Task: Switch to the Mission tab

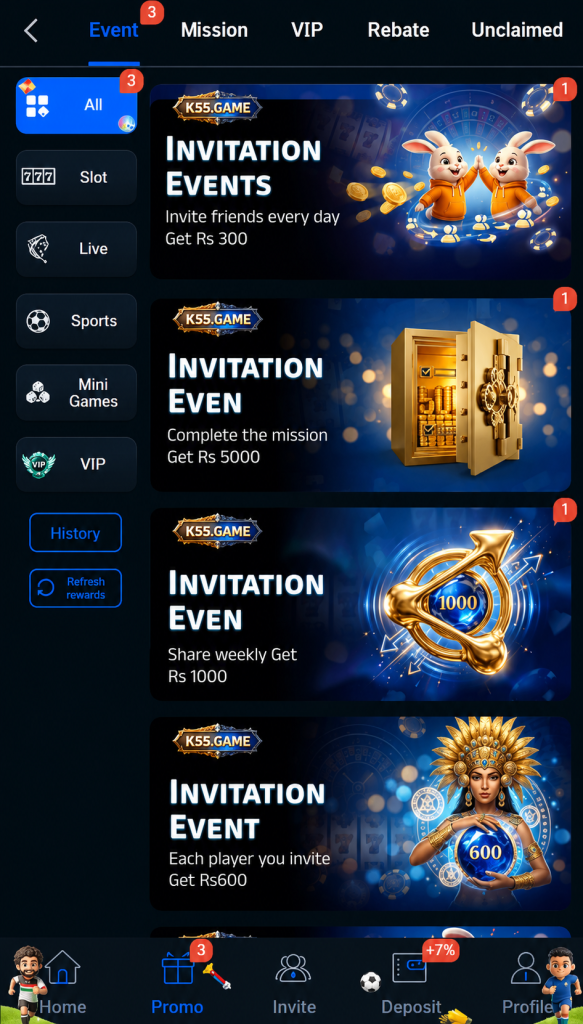Action: (x=214, y=30)
